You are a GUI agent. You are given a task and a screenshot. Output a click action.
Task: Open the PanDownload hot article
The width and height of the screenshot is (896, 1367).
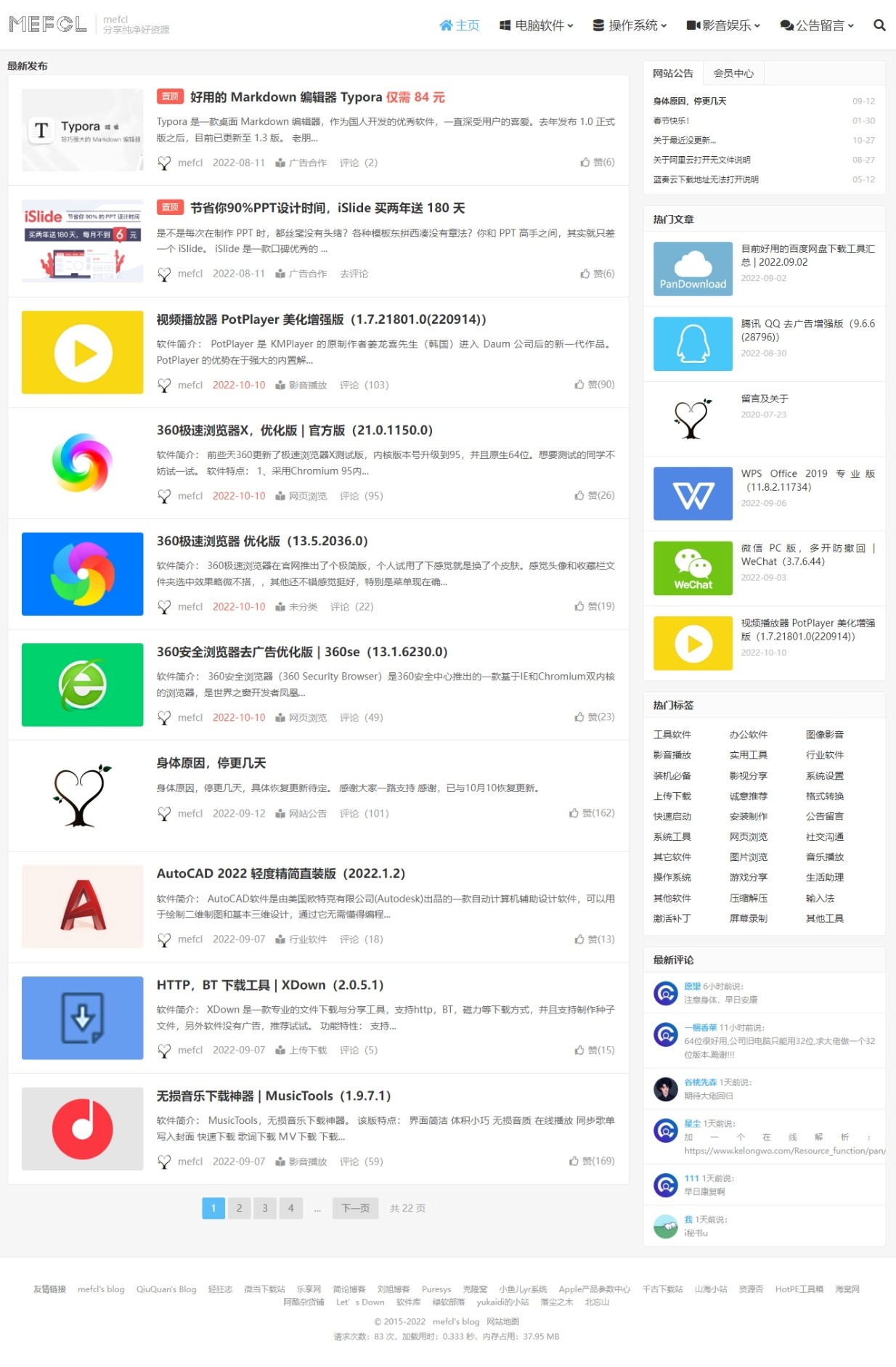[x=693, y=269]
